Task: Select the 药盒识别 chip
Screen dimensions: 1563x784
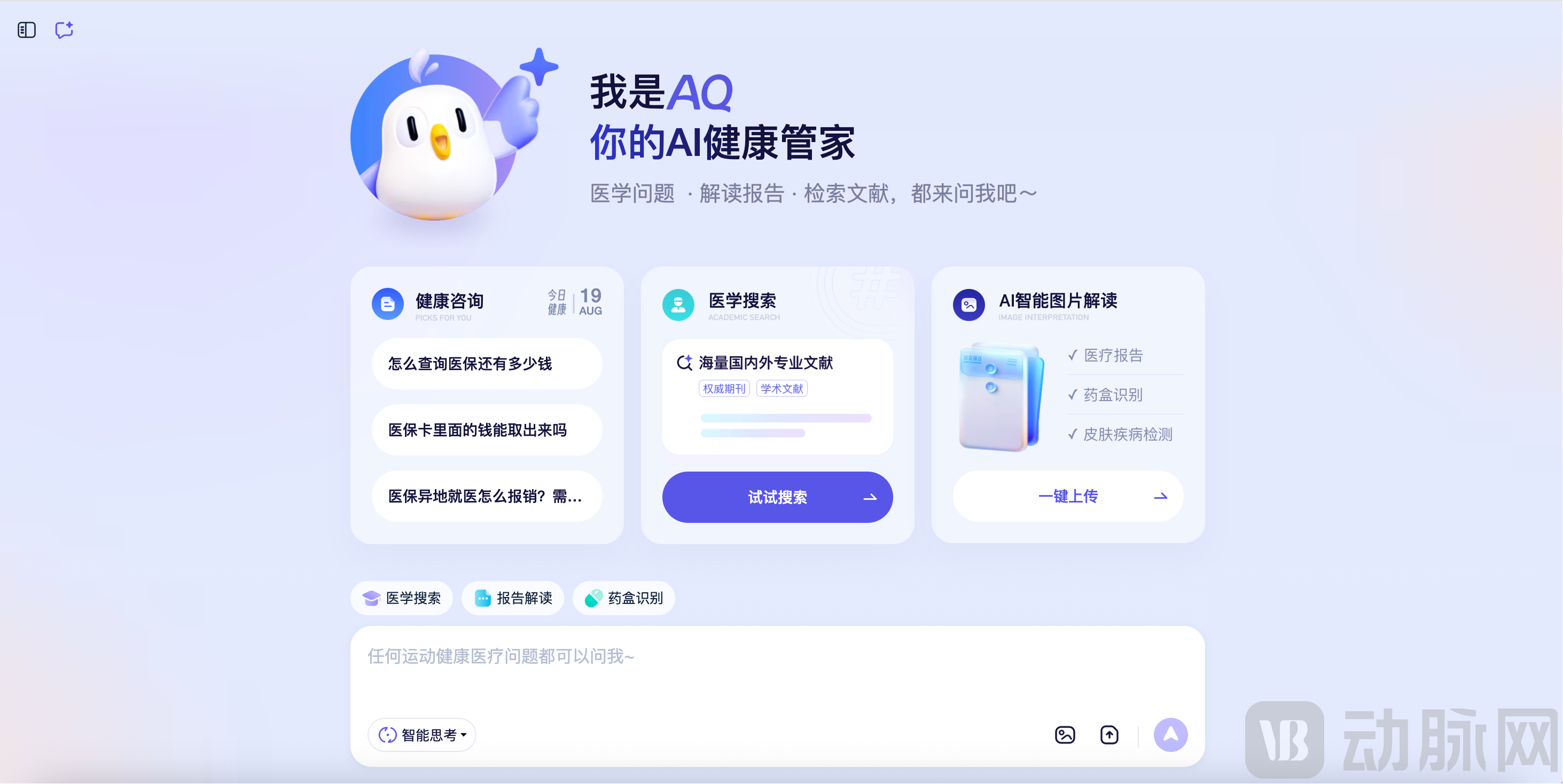Action: click(624, 598)
